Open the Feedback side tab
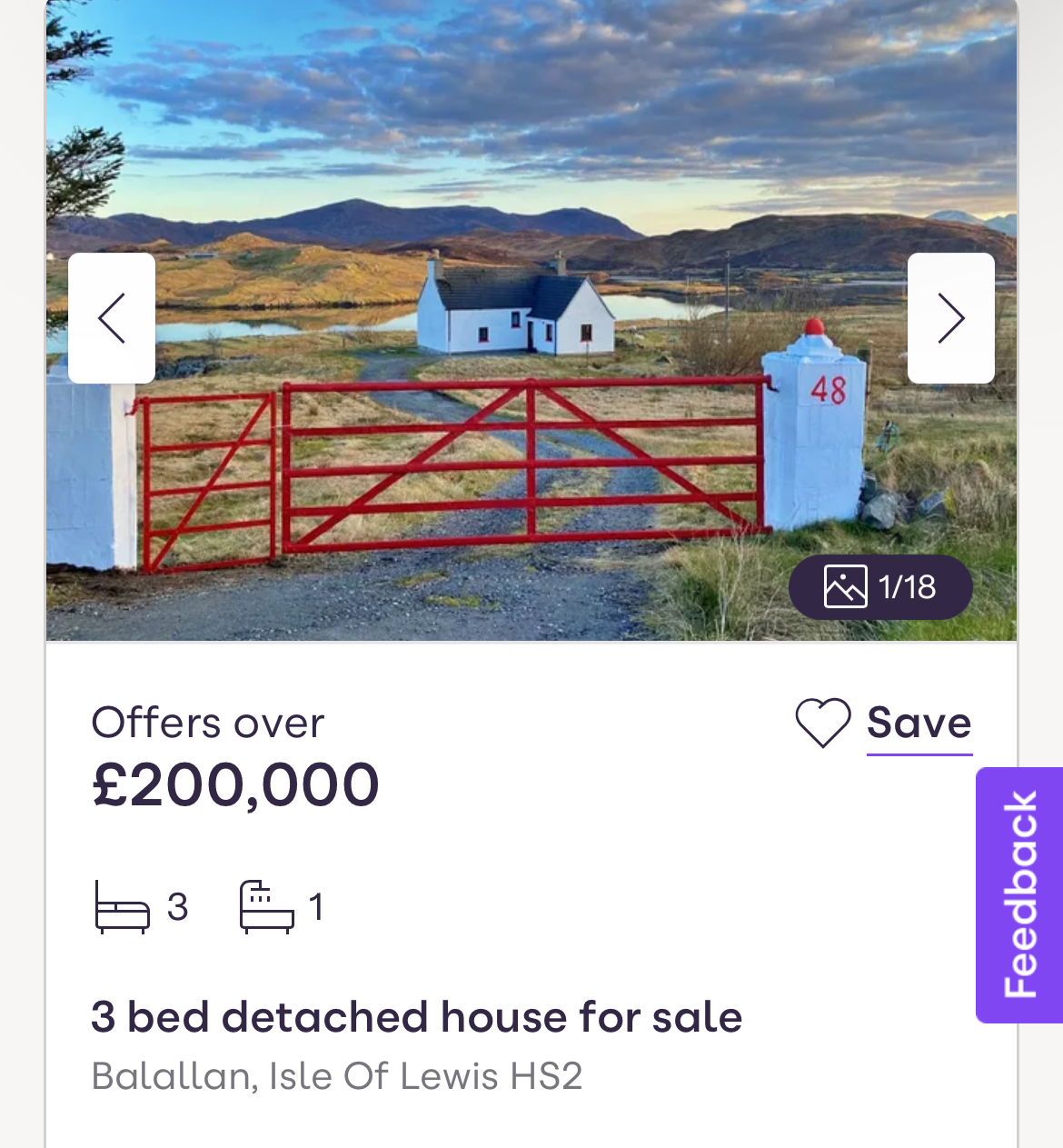1063x1148 pixels. click(1019, 894)
